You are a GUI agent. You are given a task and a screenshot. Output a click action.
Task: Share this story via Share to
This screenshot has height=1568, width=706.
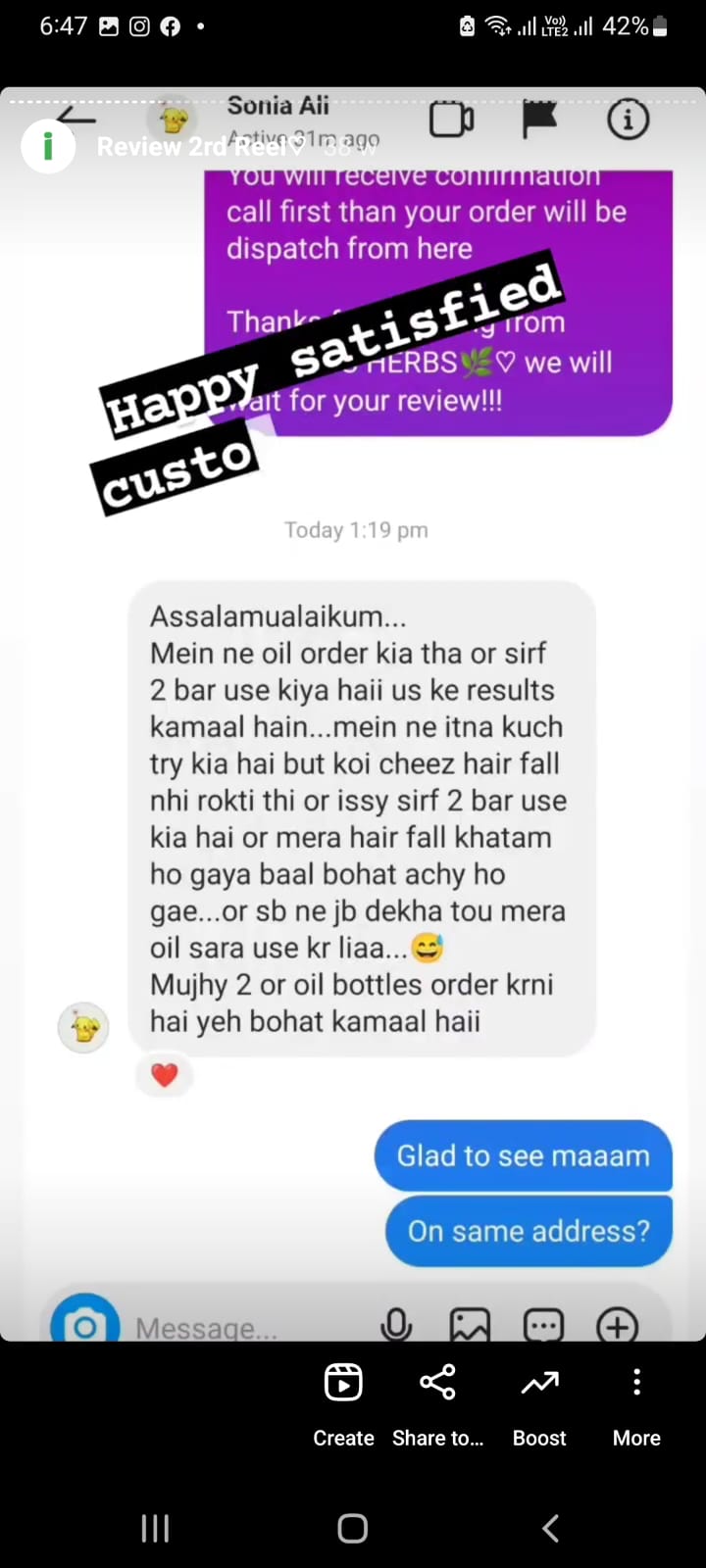coord(437,1403)
